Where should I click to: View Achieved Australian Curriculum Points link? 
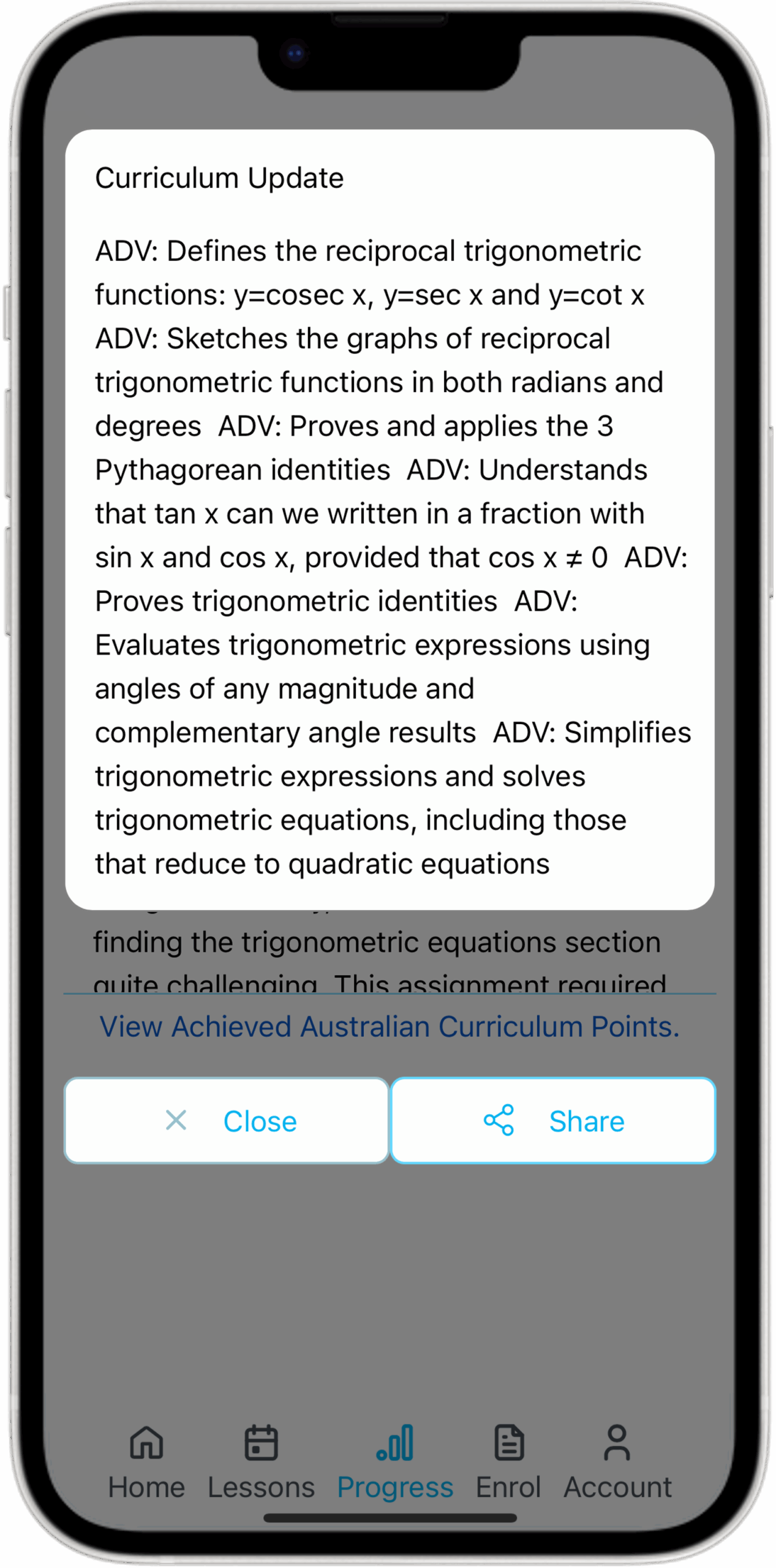tap(390, 1027)
